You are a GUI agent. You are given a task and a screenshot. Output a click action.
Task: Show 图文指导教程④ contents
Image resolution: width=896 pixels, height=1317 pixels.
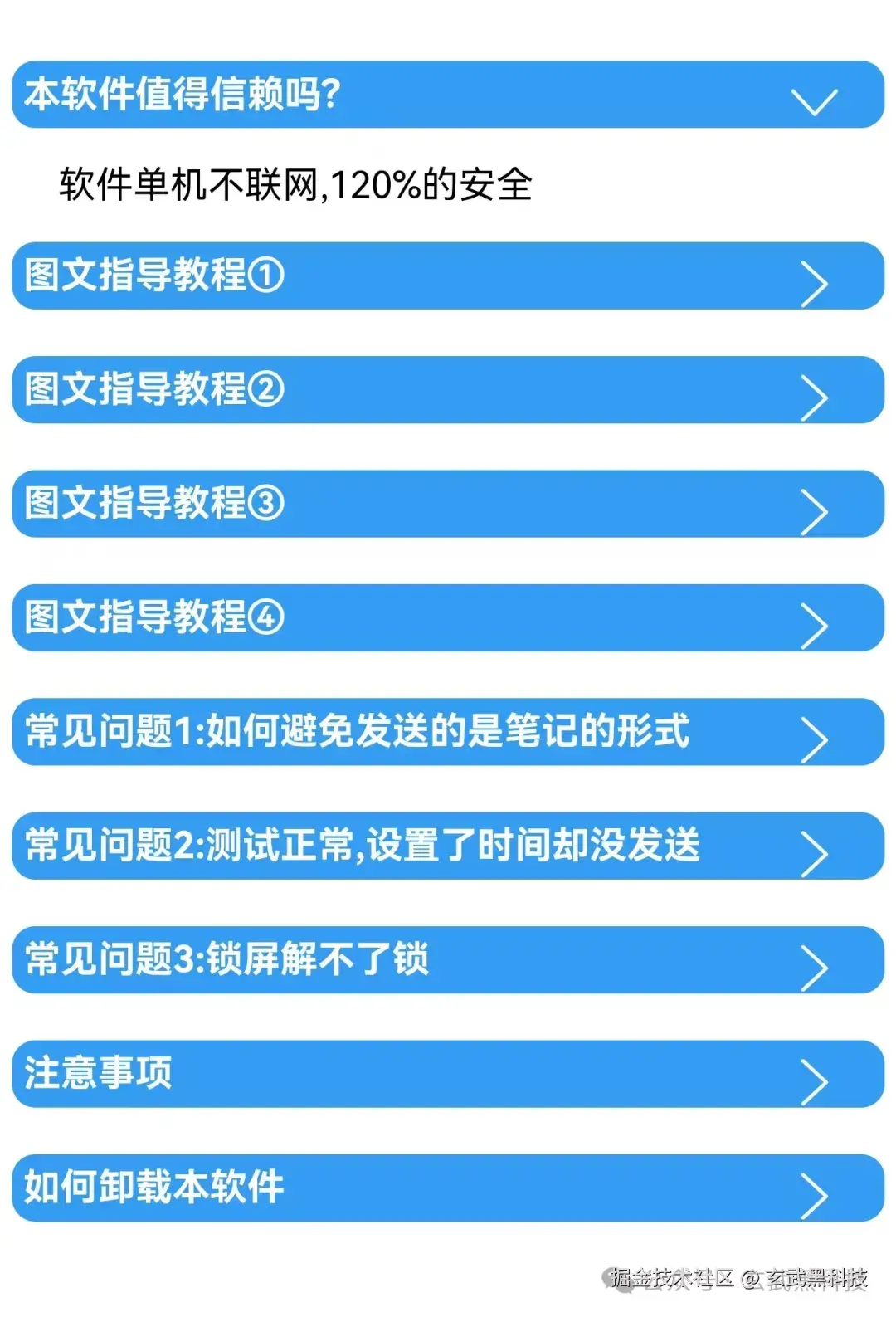pyautogui.click(x=448, y=617)
